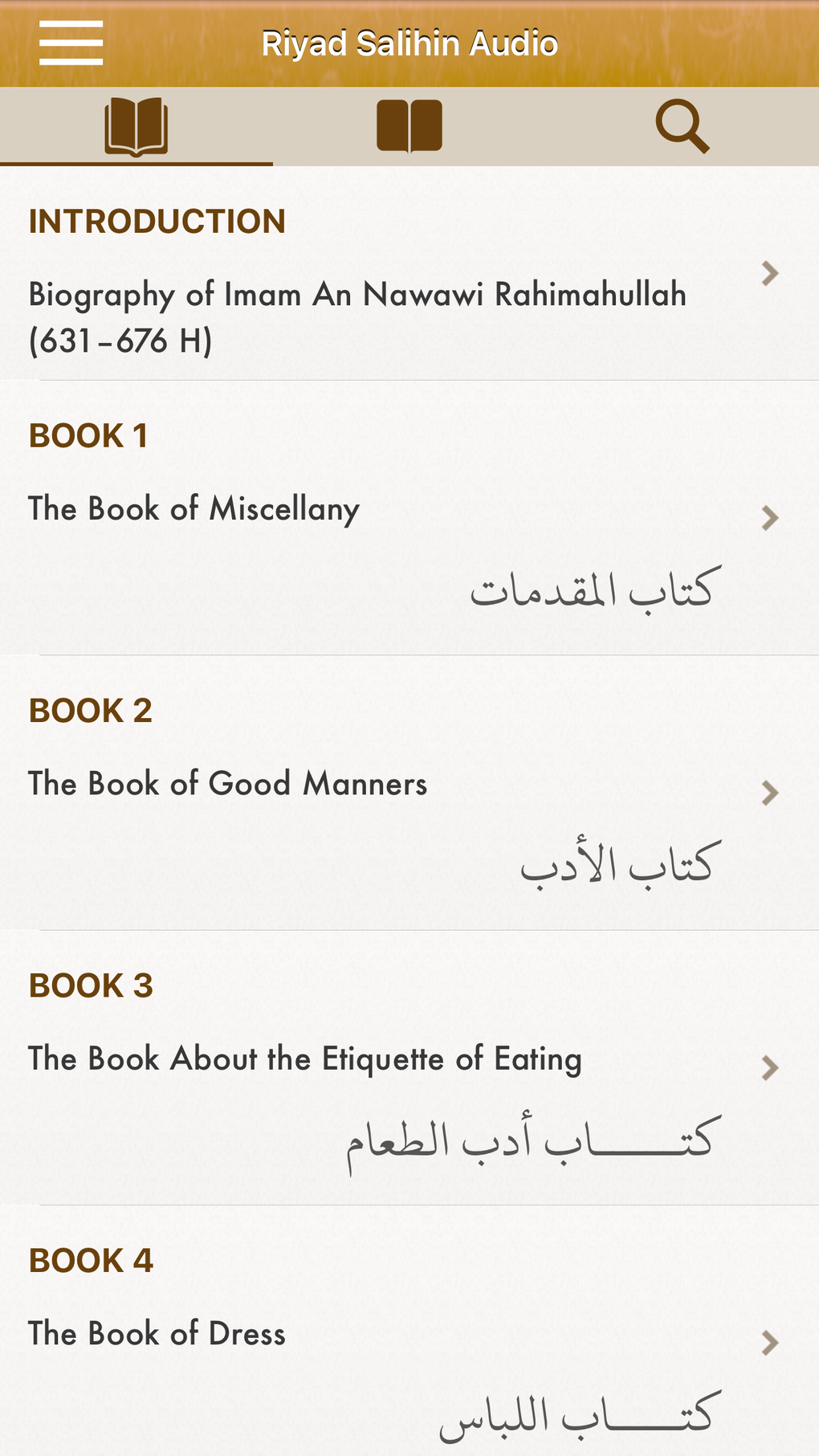The height and width of the screenshot is (1456, 819).
Task: Expand The Book of Miscellany chevron
Action: [x=769, y=516]
